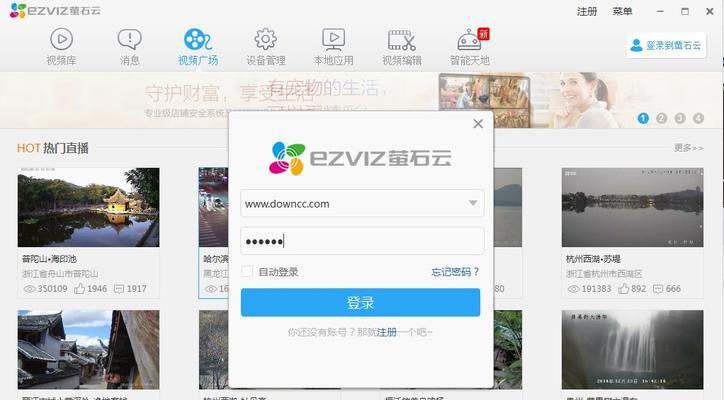724x400 pixels.
Task: Open the 视频编辑 video editing tab
Action: [401, 46]
